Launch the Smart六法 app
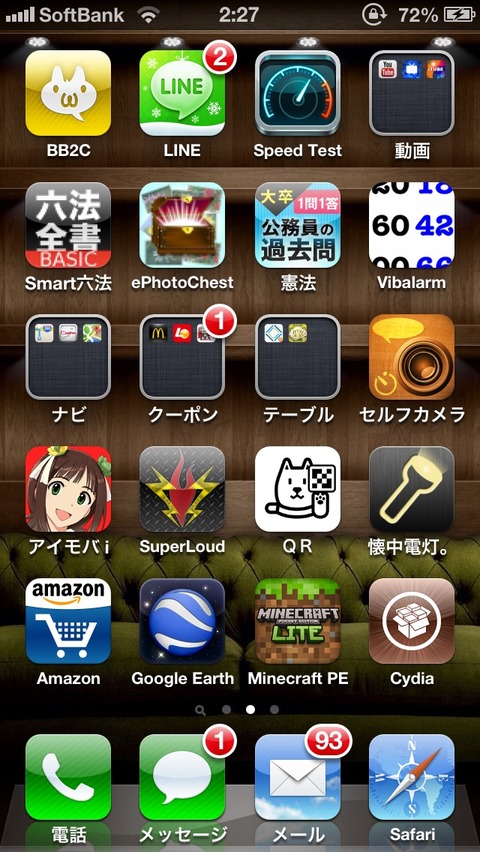This screenshot has height=852, width=480. tap(68, 225)
